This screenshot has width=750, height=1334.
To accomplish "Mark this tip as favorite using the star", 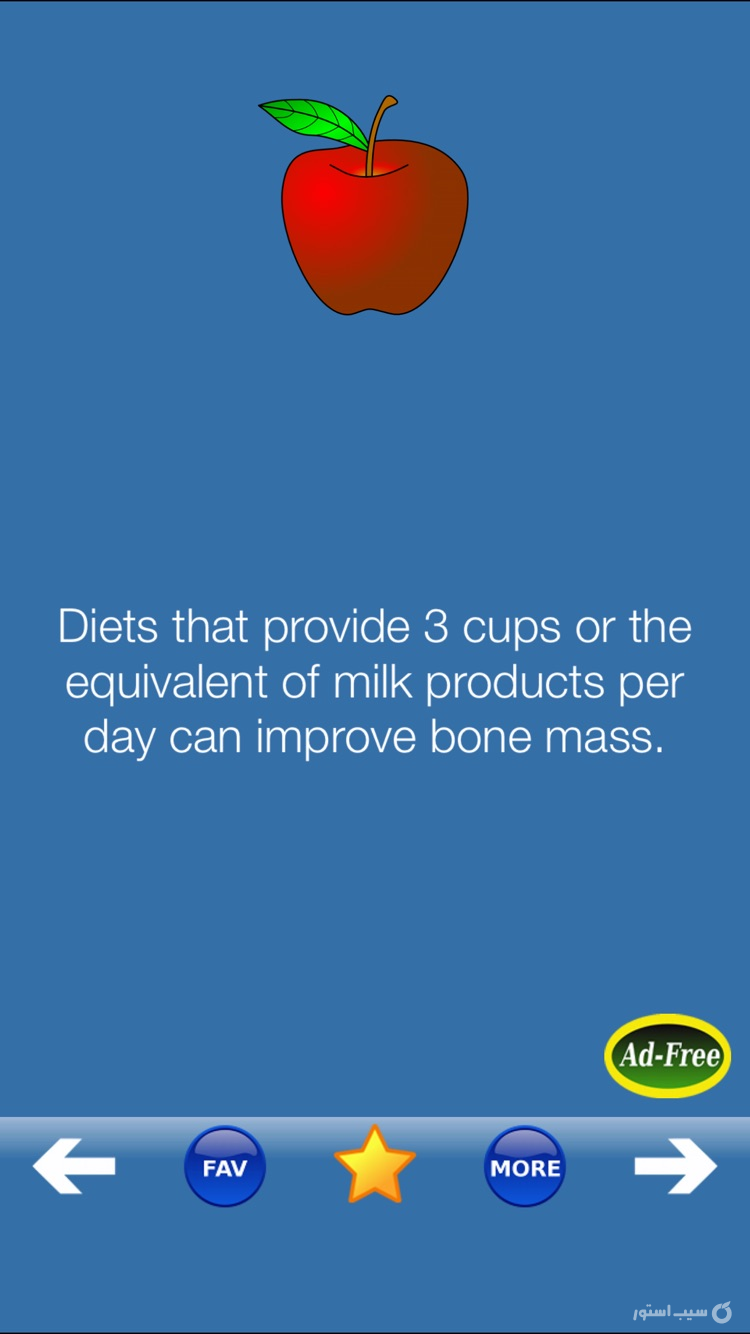I will point(374,1165).
